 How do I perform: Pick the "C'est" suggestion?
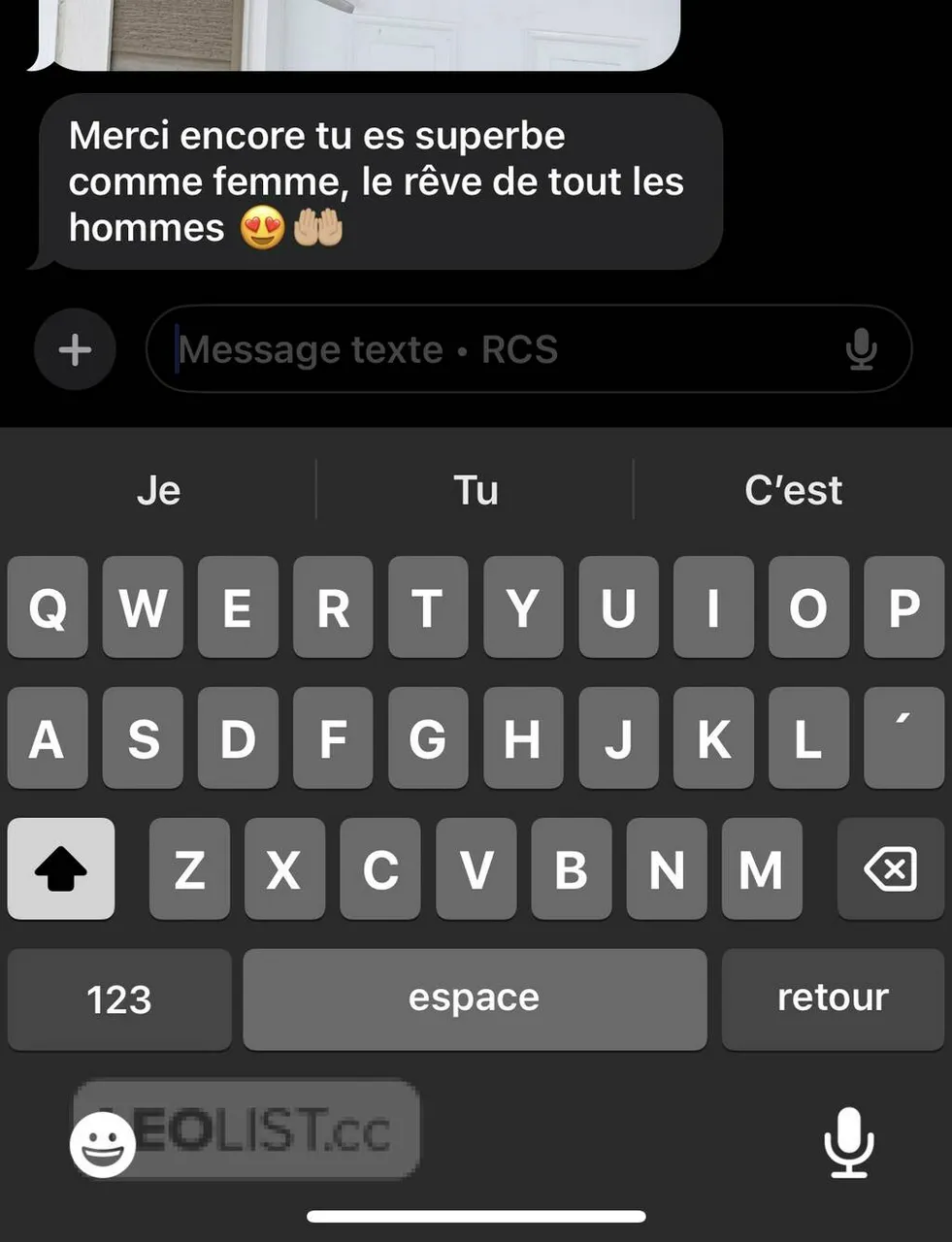(793, 490)
